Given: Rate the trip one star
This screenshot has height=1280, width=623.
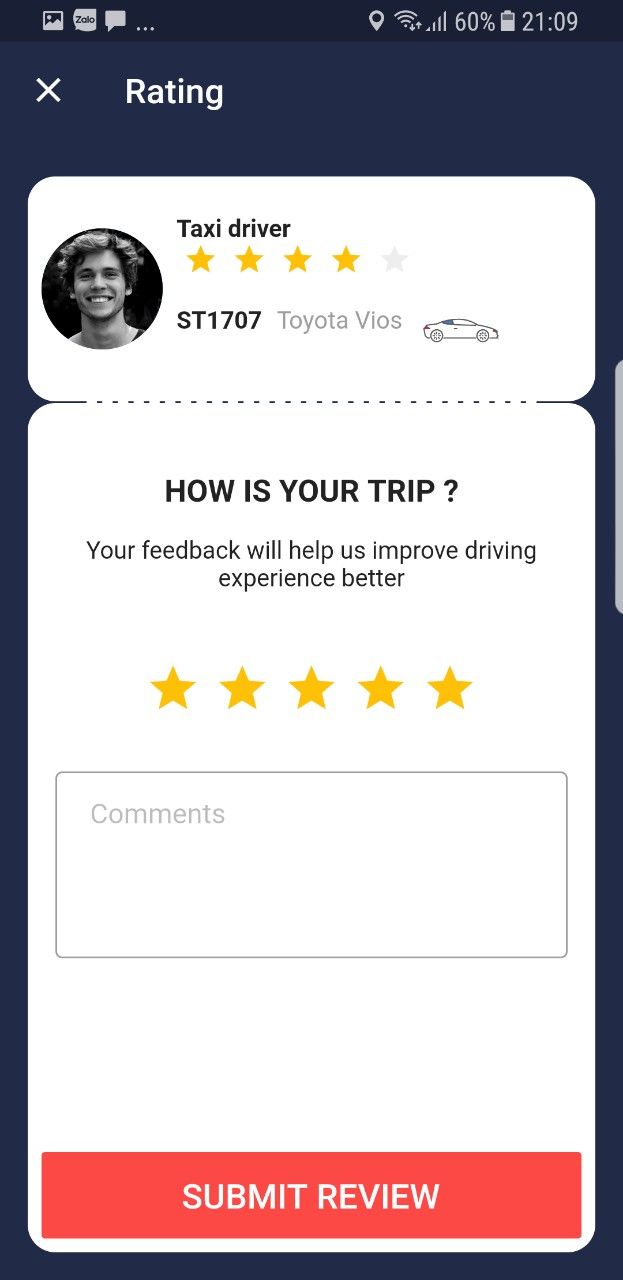Looking at the screenshot, I should pyautogui.click(x=173, y=689).
